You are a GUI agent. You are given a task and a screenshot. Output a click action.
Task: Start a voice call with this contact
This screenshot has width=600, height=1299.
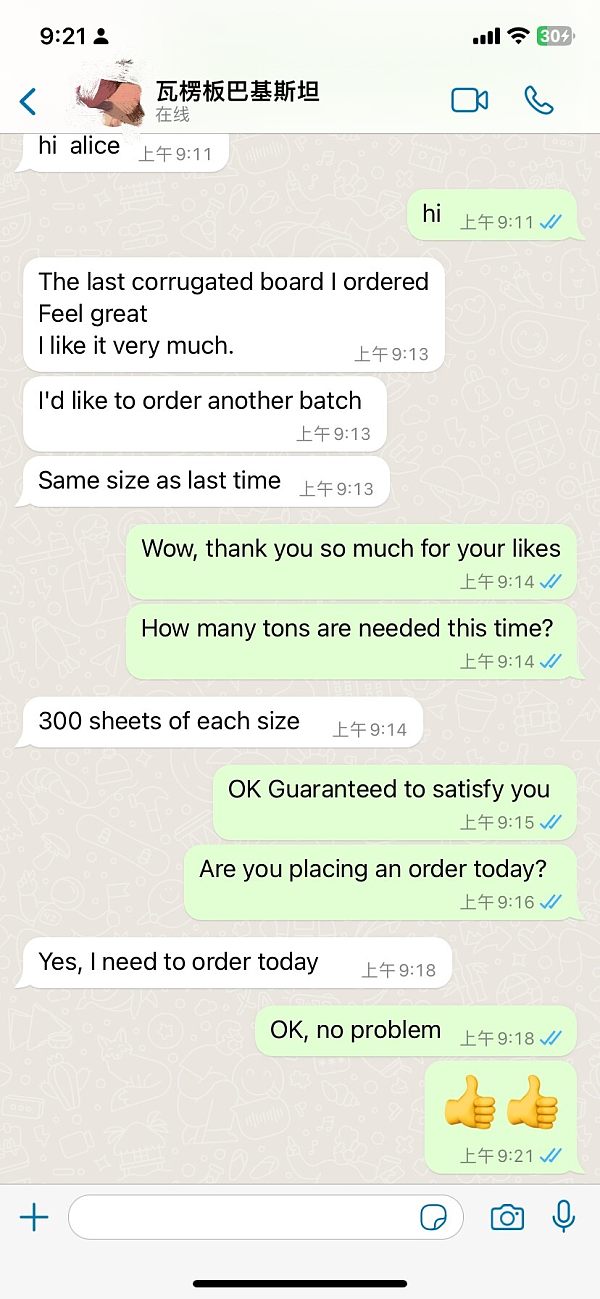(539, 100)
